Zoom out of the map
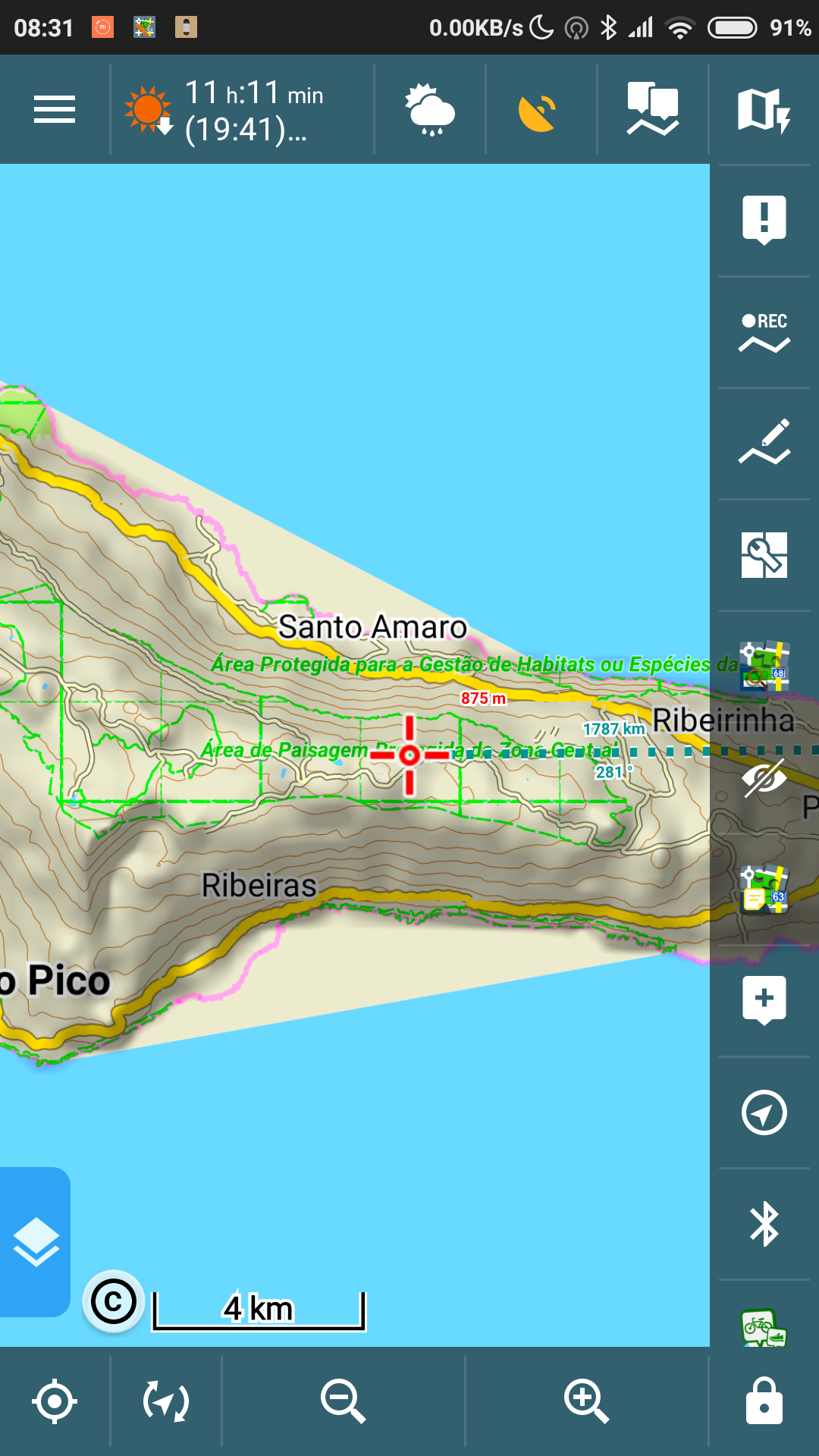 (x=343, y=1401)
